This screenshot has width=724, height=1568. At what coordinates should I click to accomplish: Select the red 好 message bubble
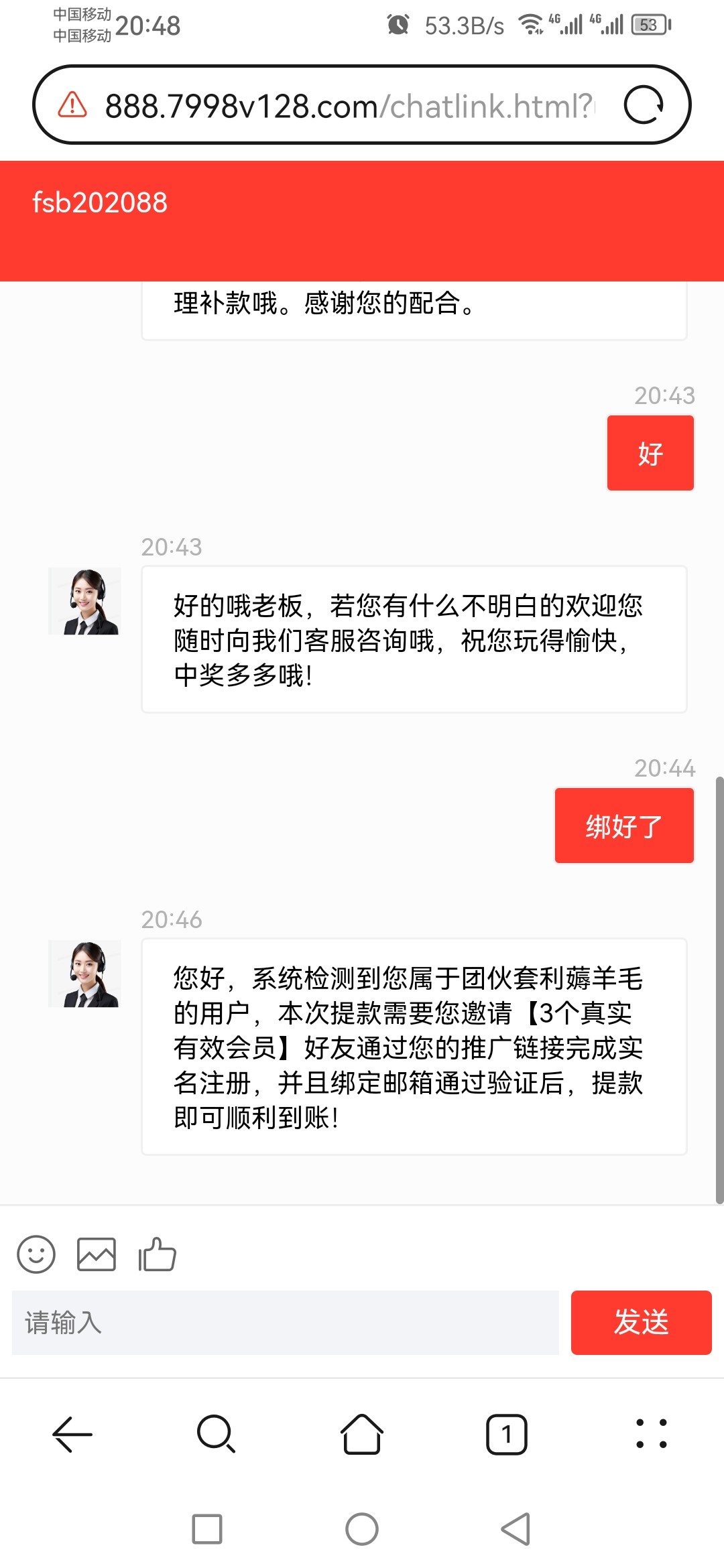pyautogui.click(x=650, y=452)
